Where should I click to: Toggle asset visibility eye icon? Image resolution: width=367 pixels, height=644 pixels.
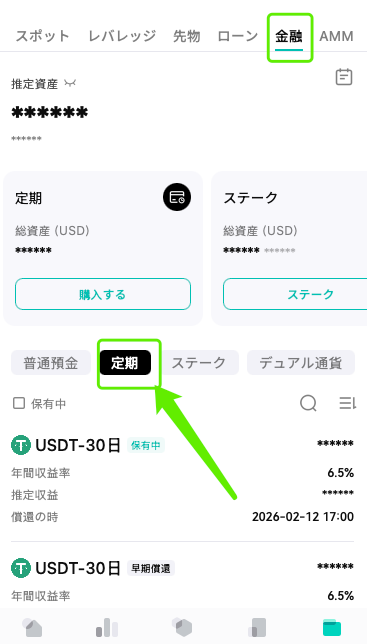[70, 84]
